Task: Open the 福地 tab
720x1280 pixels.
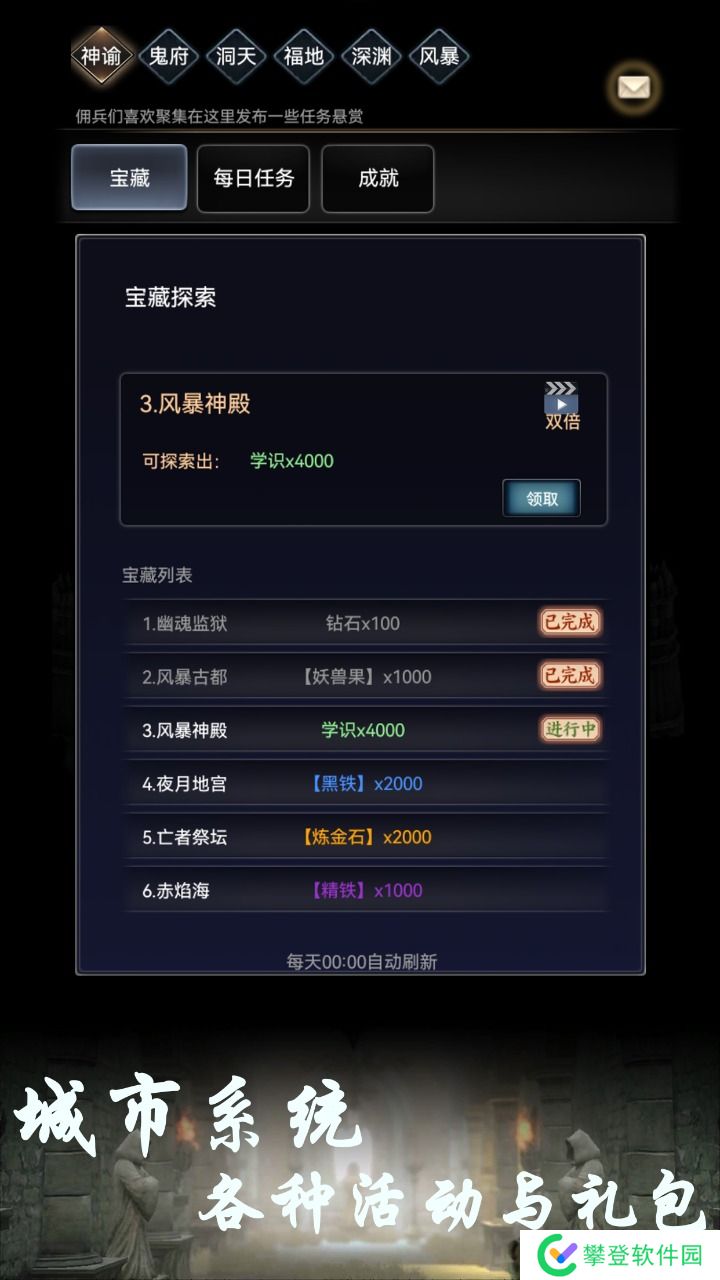Action: point(303,56)
